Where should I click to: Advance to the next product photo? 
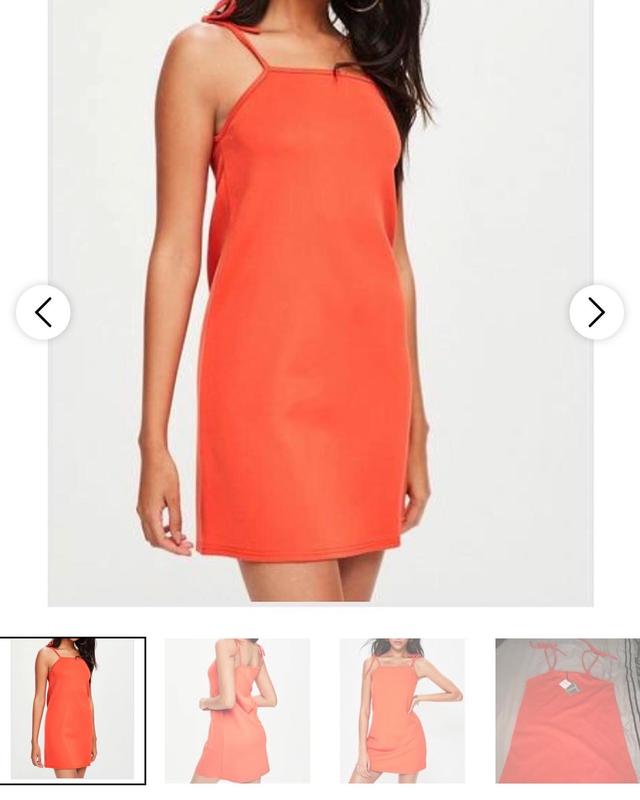point(597,313)
